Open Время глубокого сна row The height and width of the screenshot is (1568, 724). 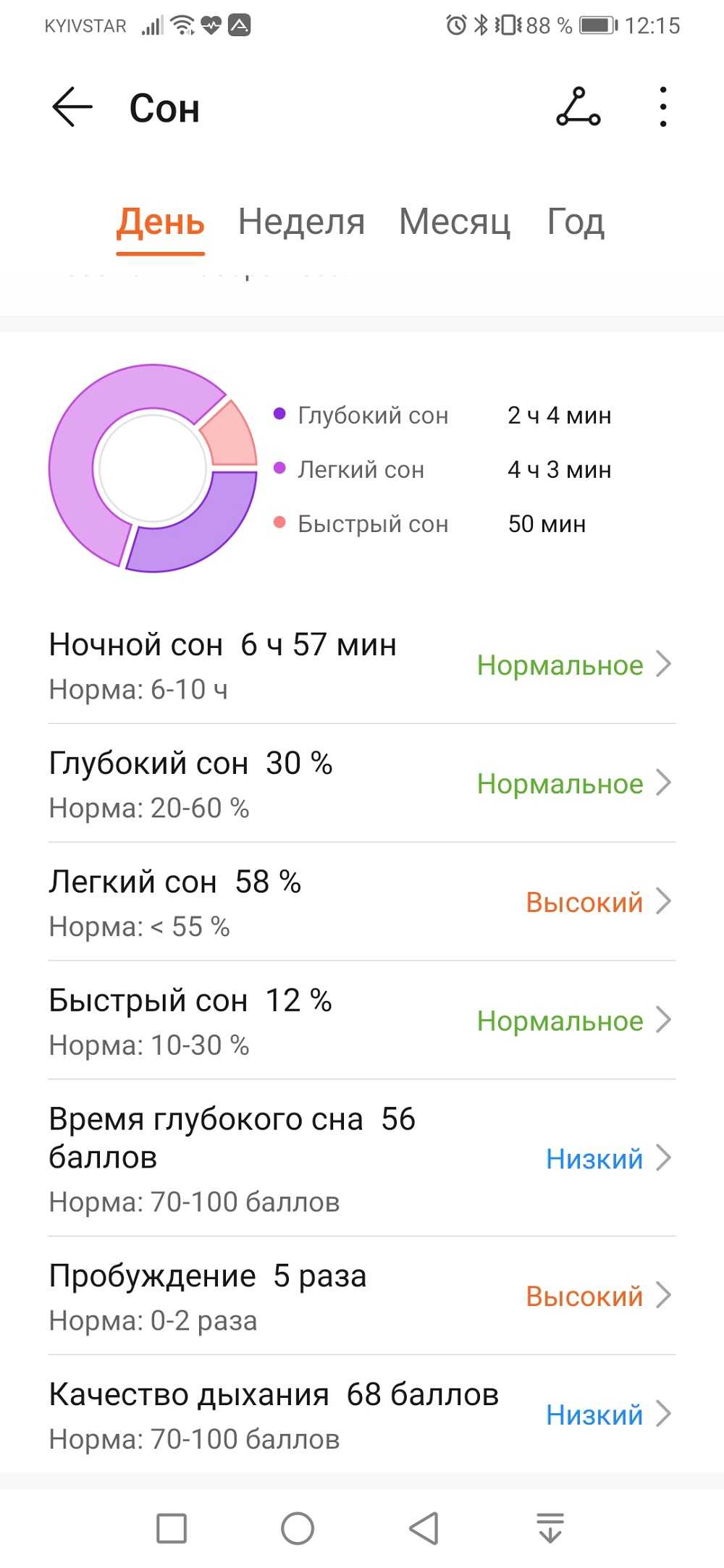point(362,1158)
